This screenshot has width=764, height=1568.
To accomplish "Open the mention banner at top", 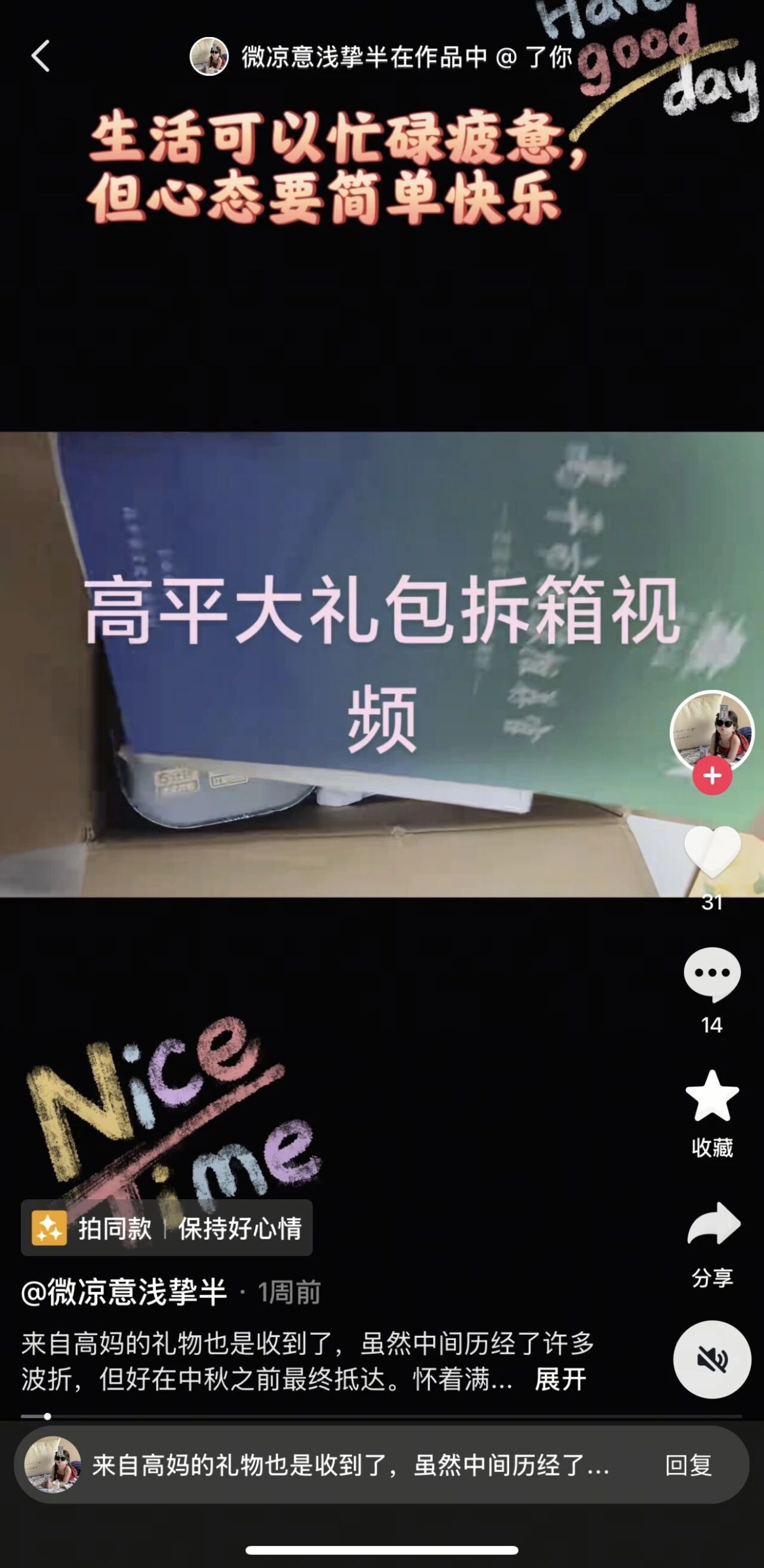I will [381, 57].
